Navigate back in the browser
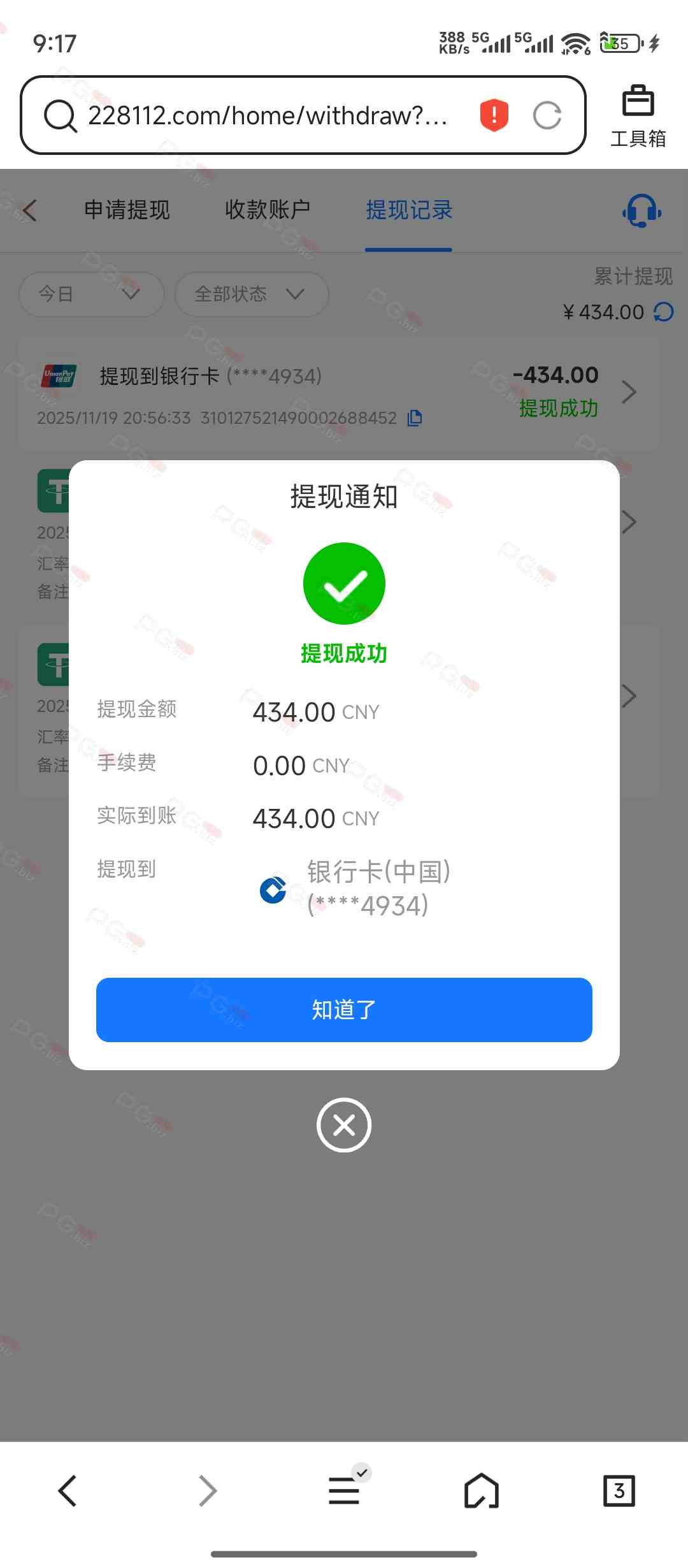Image resolution: width=688 pixels, height=1568 pixels. click(68, 1490)
